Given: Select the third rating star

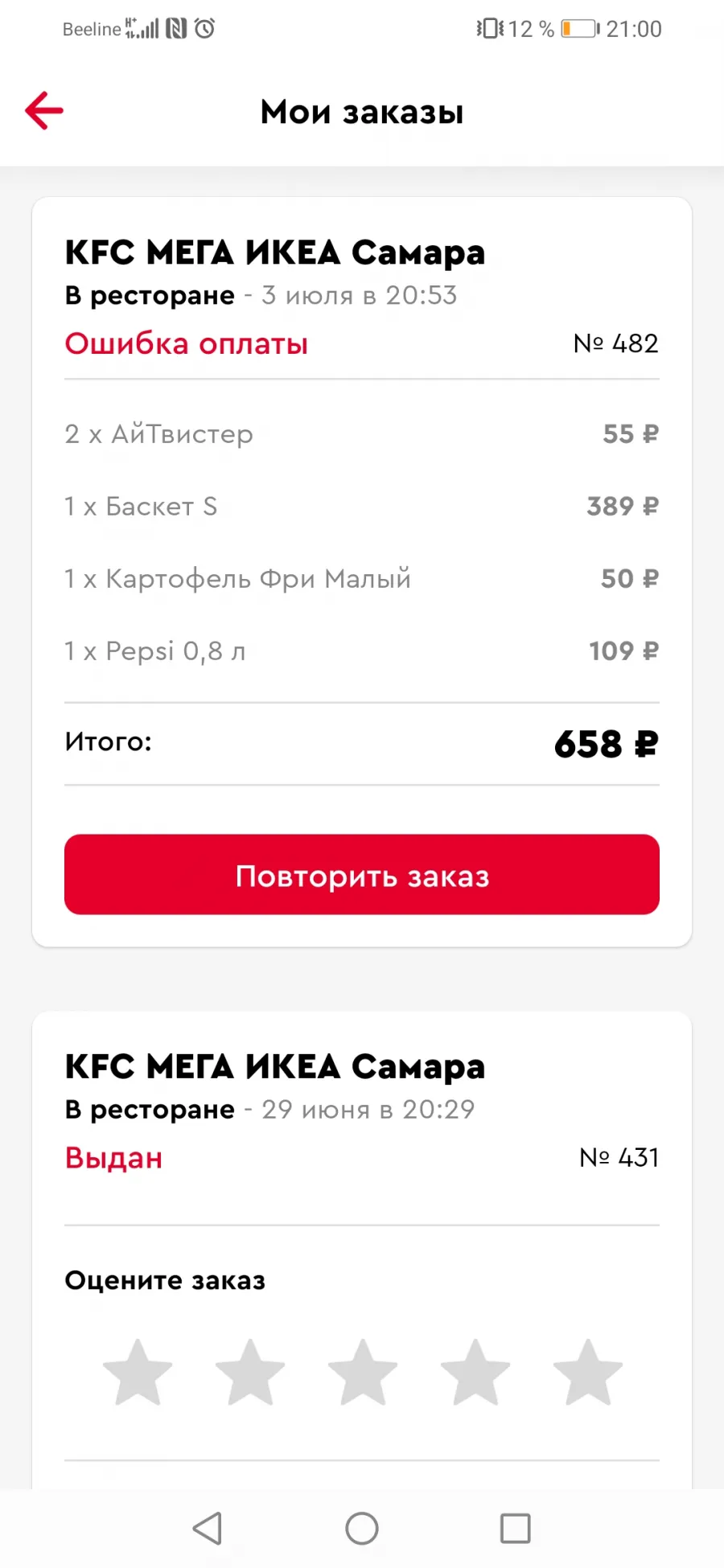Looking at the screenshot, I should 363,1373.
